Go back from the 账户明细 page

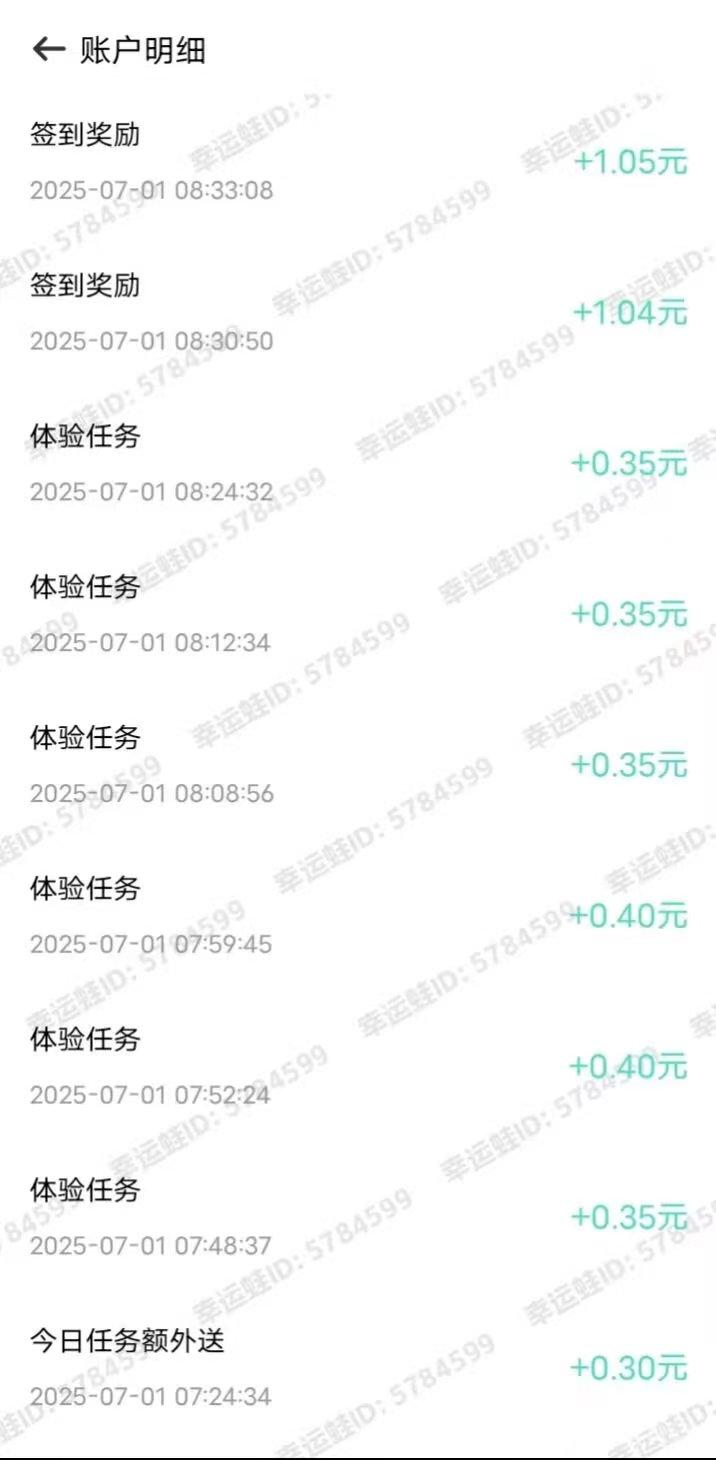pos(48,50)
